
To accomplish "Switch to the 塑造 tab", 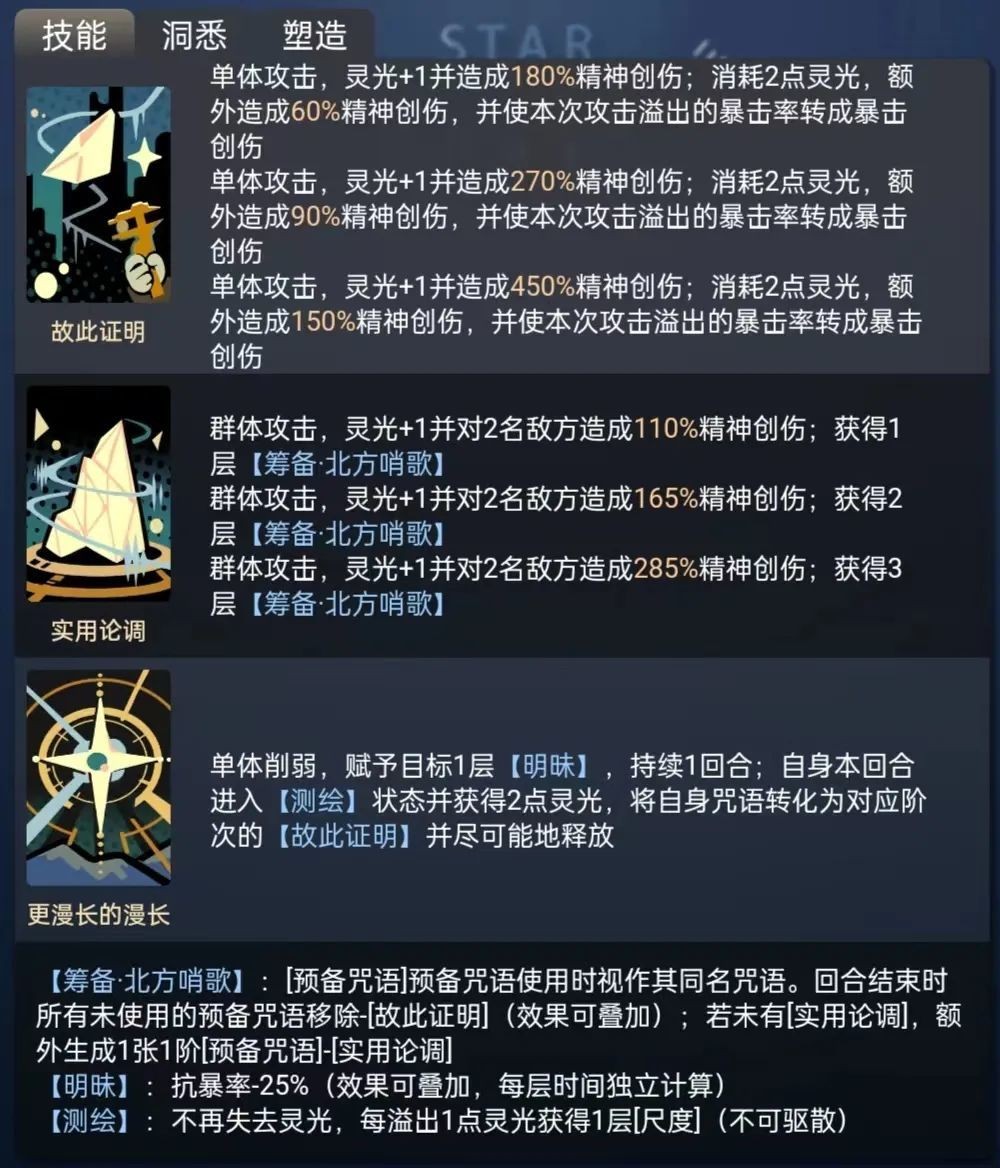I will 314,36.
